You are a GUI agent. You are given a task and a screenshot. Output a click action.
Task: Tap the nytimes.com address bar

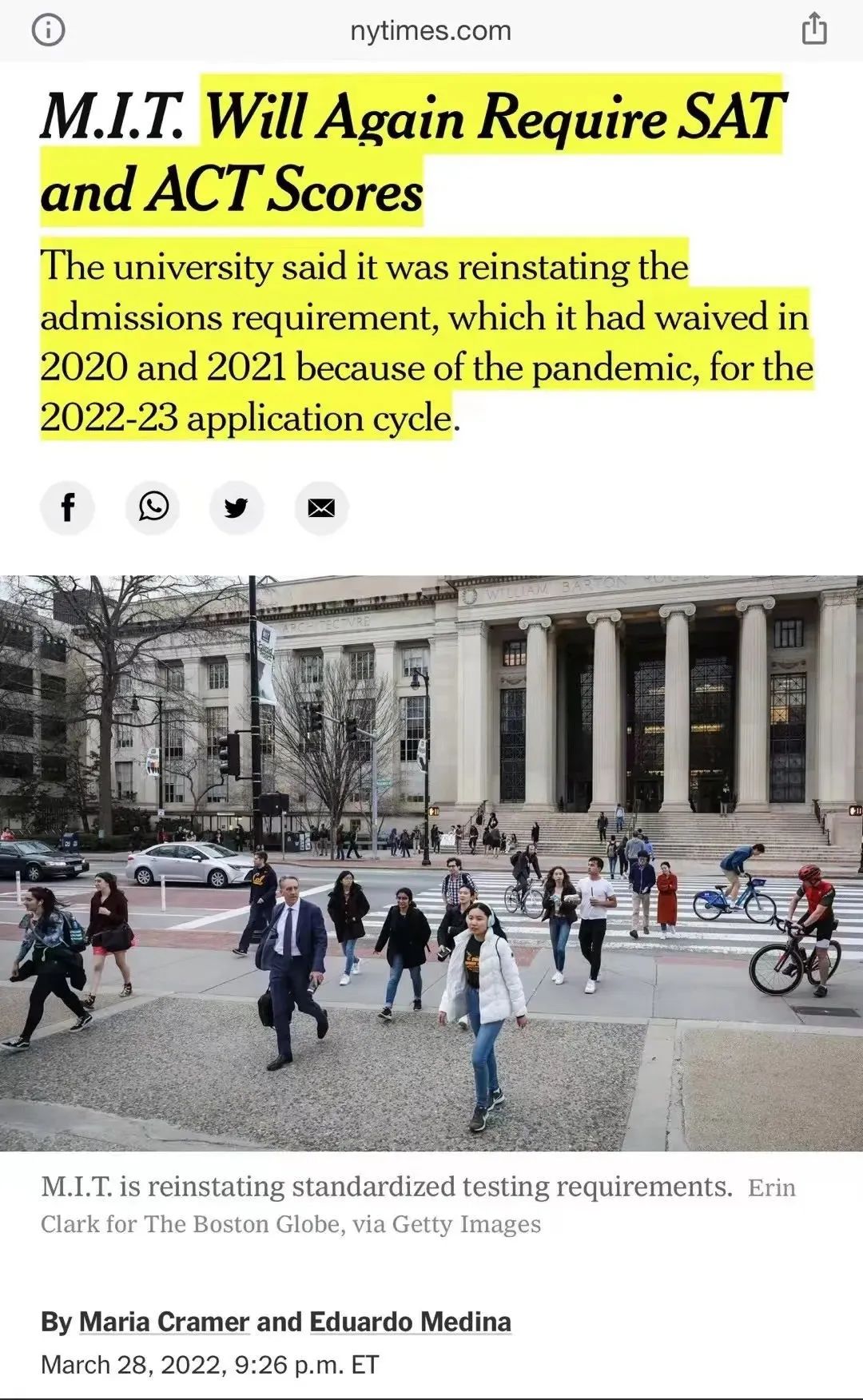point(431,30)
